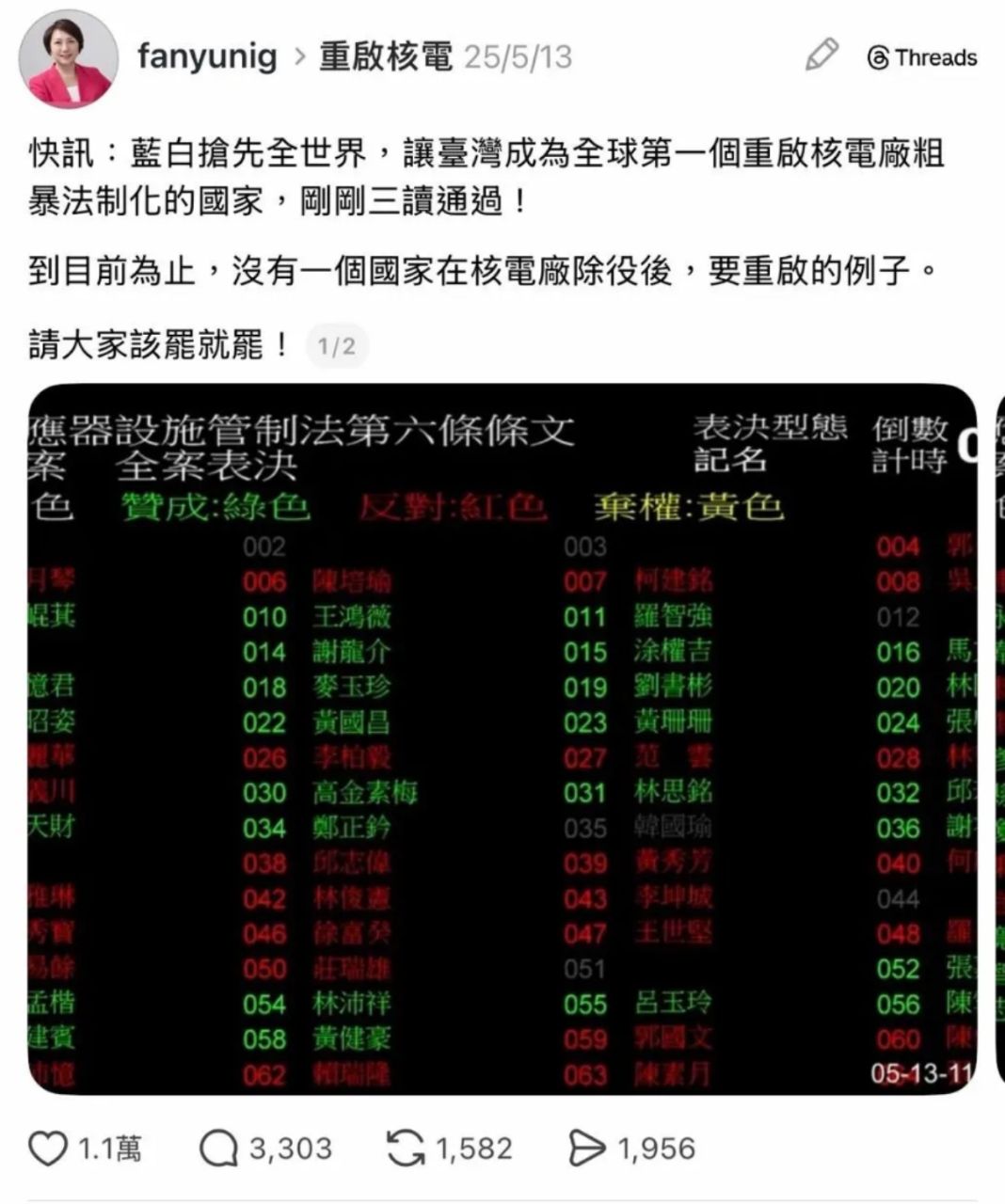Tap the heart to toggle like state
Image resolution: width=1005 pixels, height=1204 pixels.
[49, 1146]
